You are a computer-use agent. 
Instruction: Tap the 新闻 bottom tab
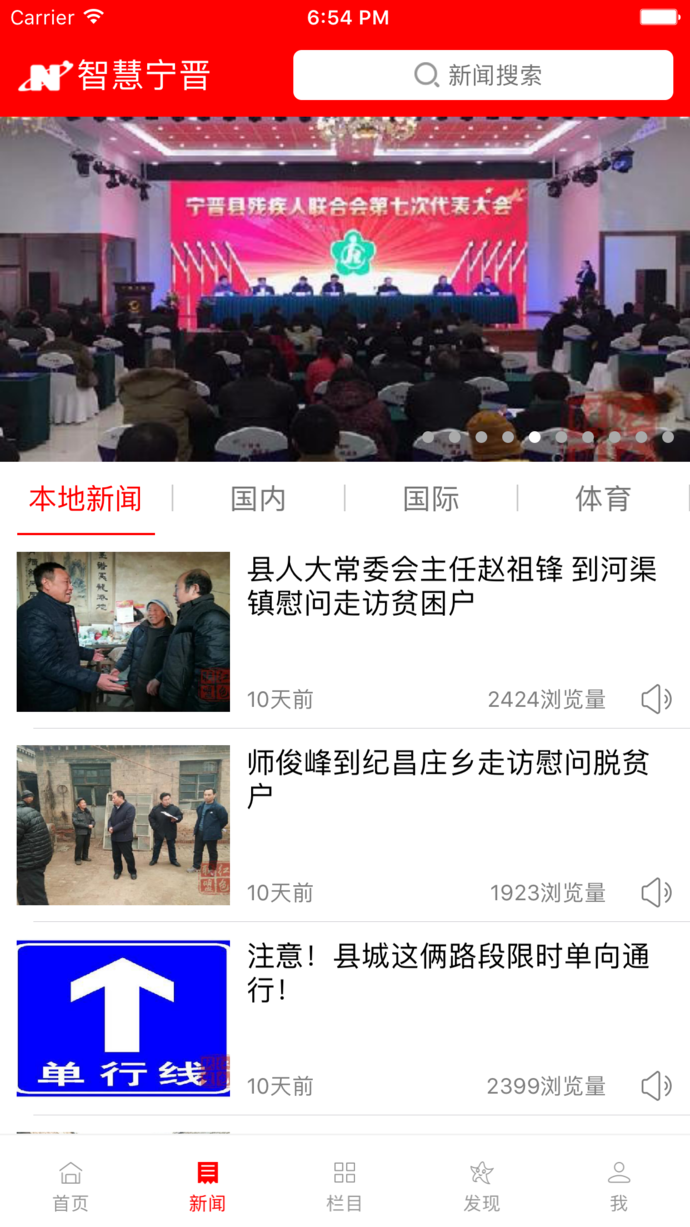(x=207, y=1185)
